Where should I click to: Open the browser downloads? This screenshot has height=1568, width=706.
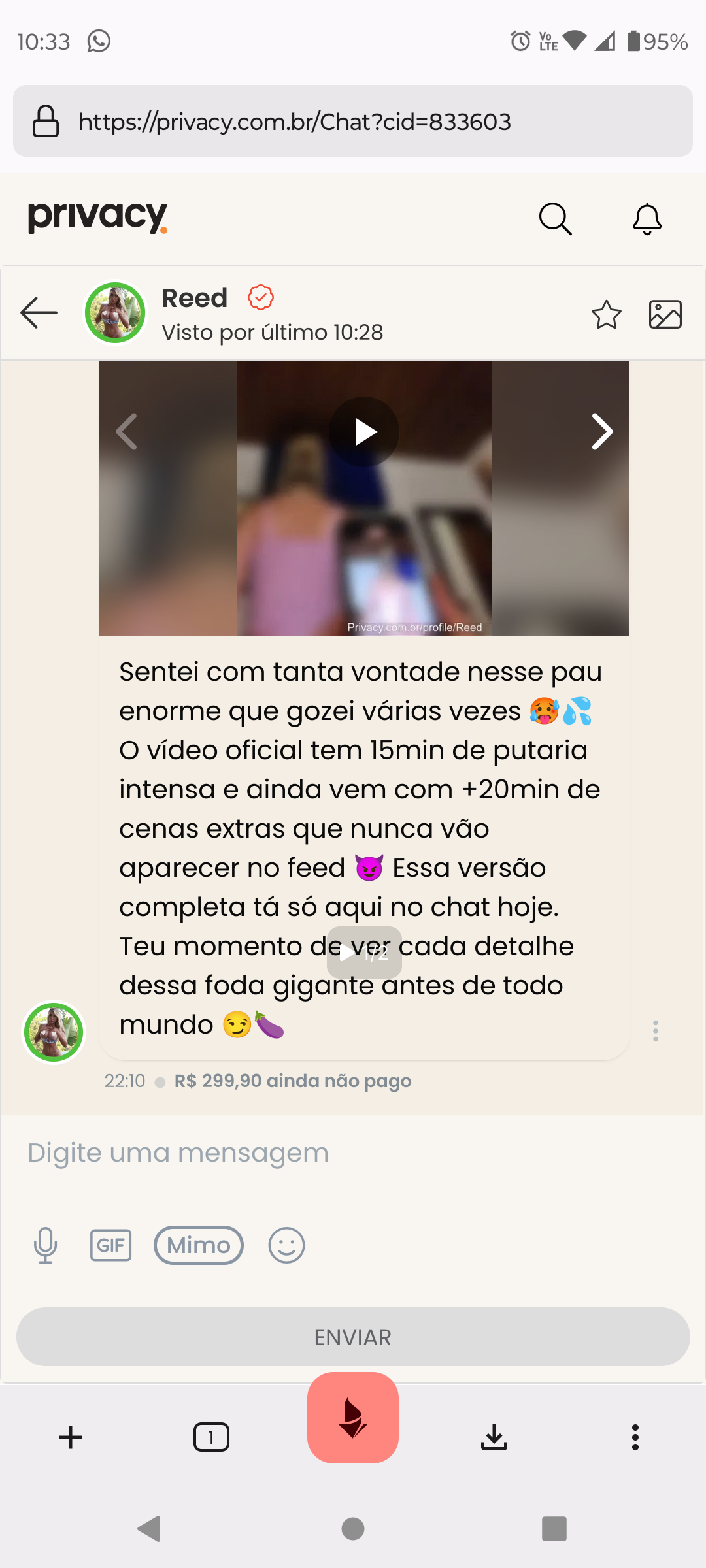point(494,1437)
